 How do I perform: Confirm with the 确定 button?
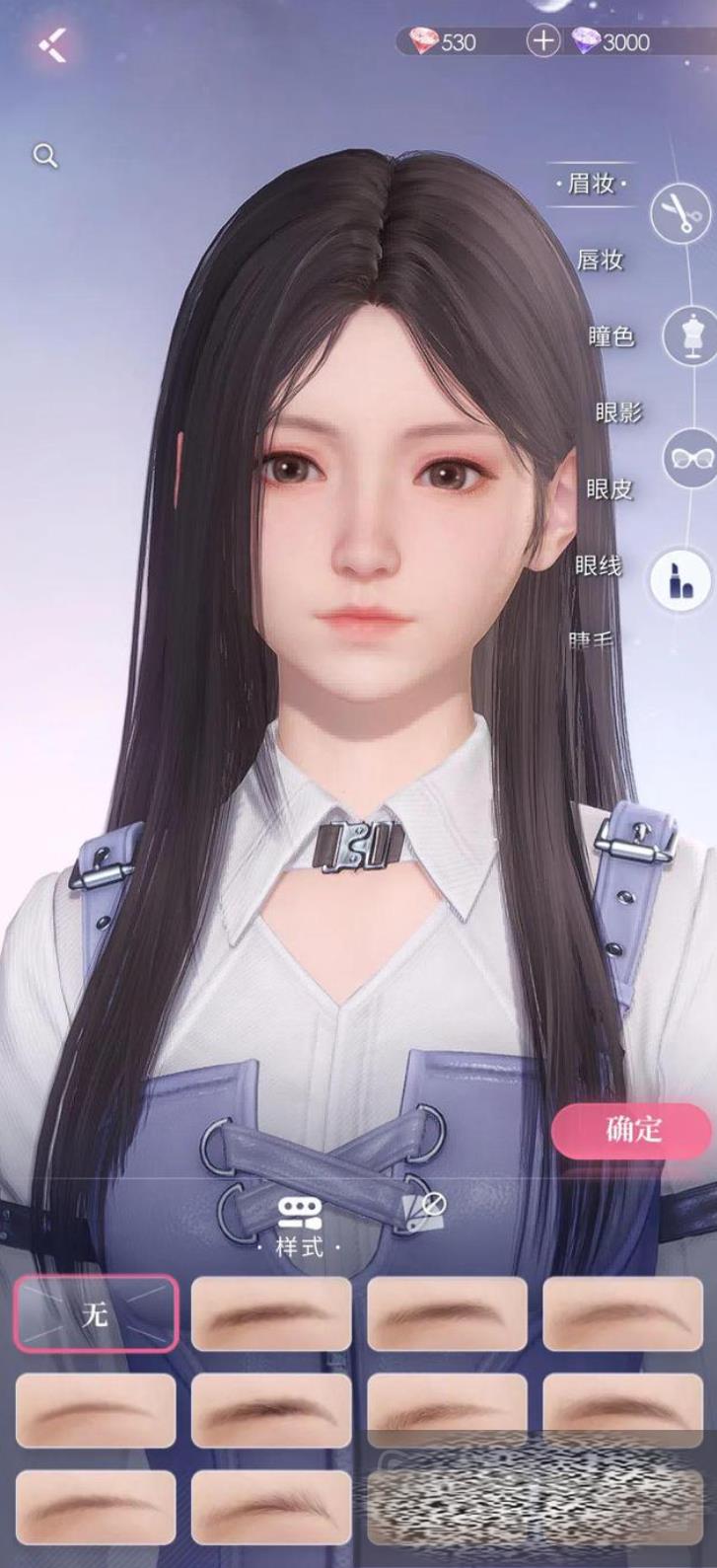pos(632,1130)
